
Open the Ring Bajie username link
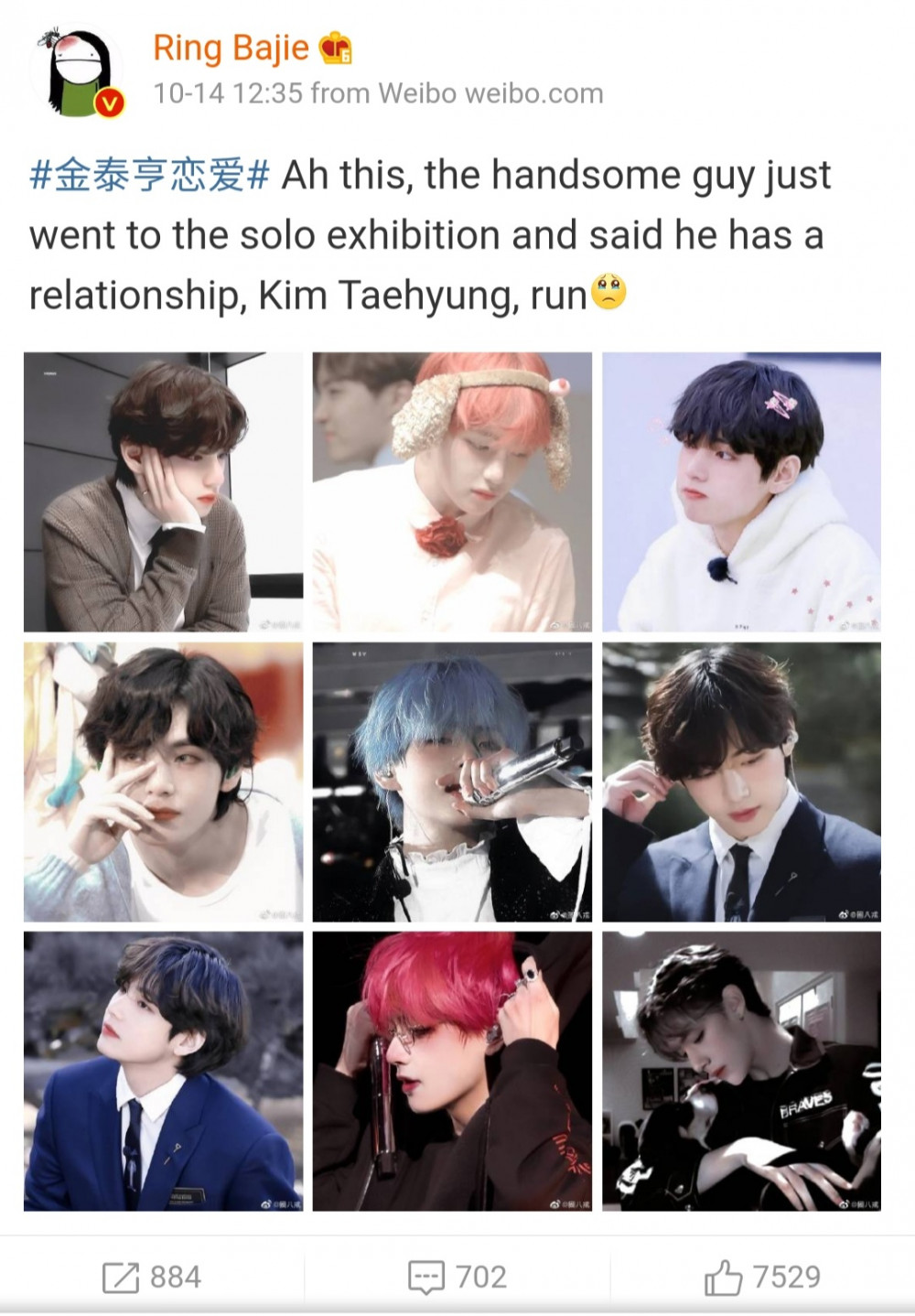231,48
